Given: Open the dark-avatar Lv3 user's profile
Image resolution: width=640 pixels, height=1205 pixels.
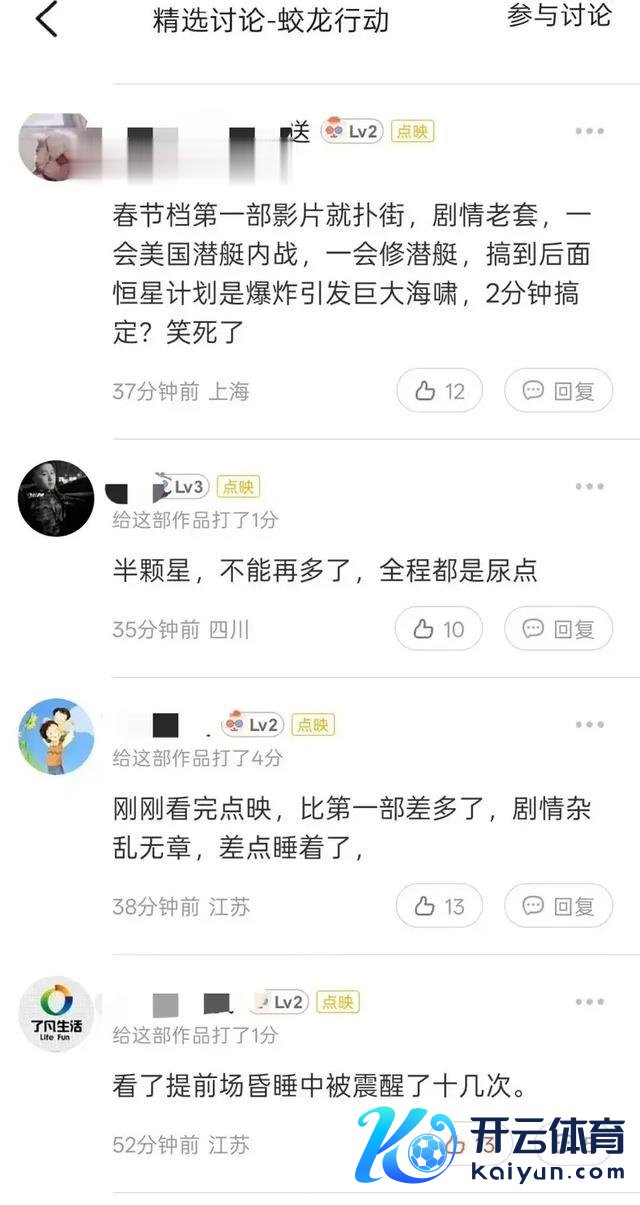Looking at the screenshot, I should click(56, 498).
